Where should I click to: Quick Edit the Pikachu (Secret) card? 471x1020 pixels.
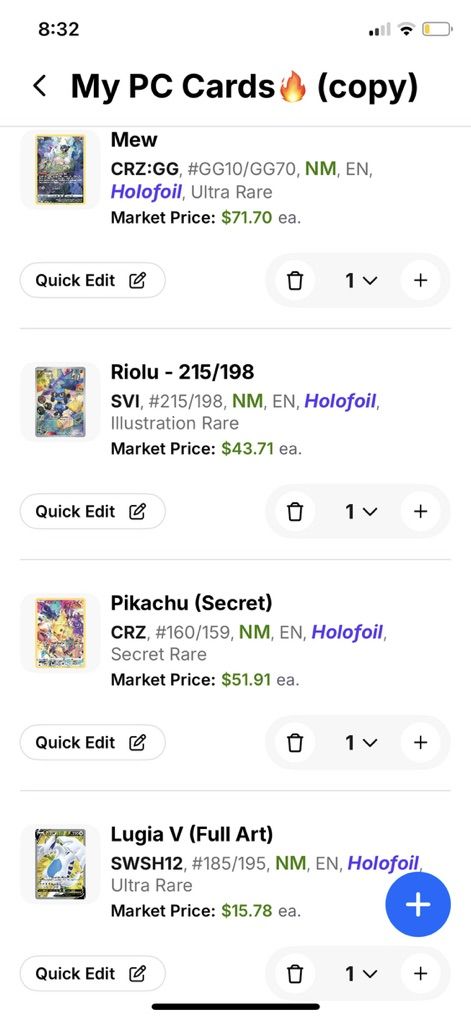(92, 742)
